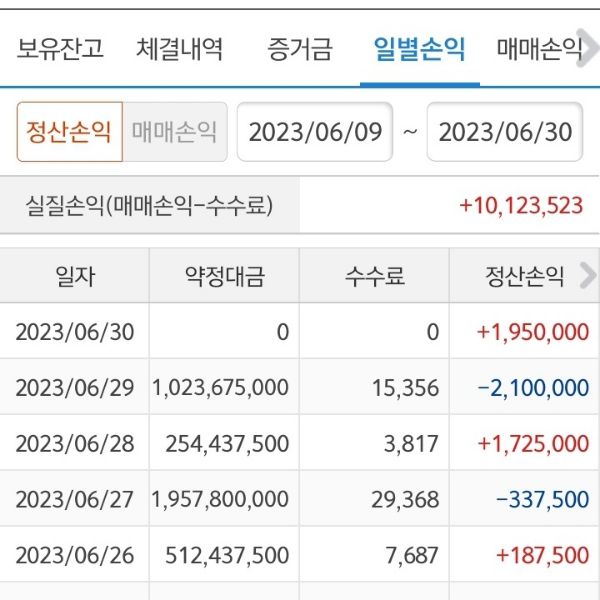Select the 정산손익 segment button

pyautogui.click(x=69, y=132)
